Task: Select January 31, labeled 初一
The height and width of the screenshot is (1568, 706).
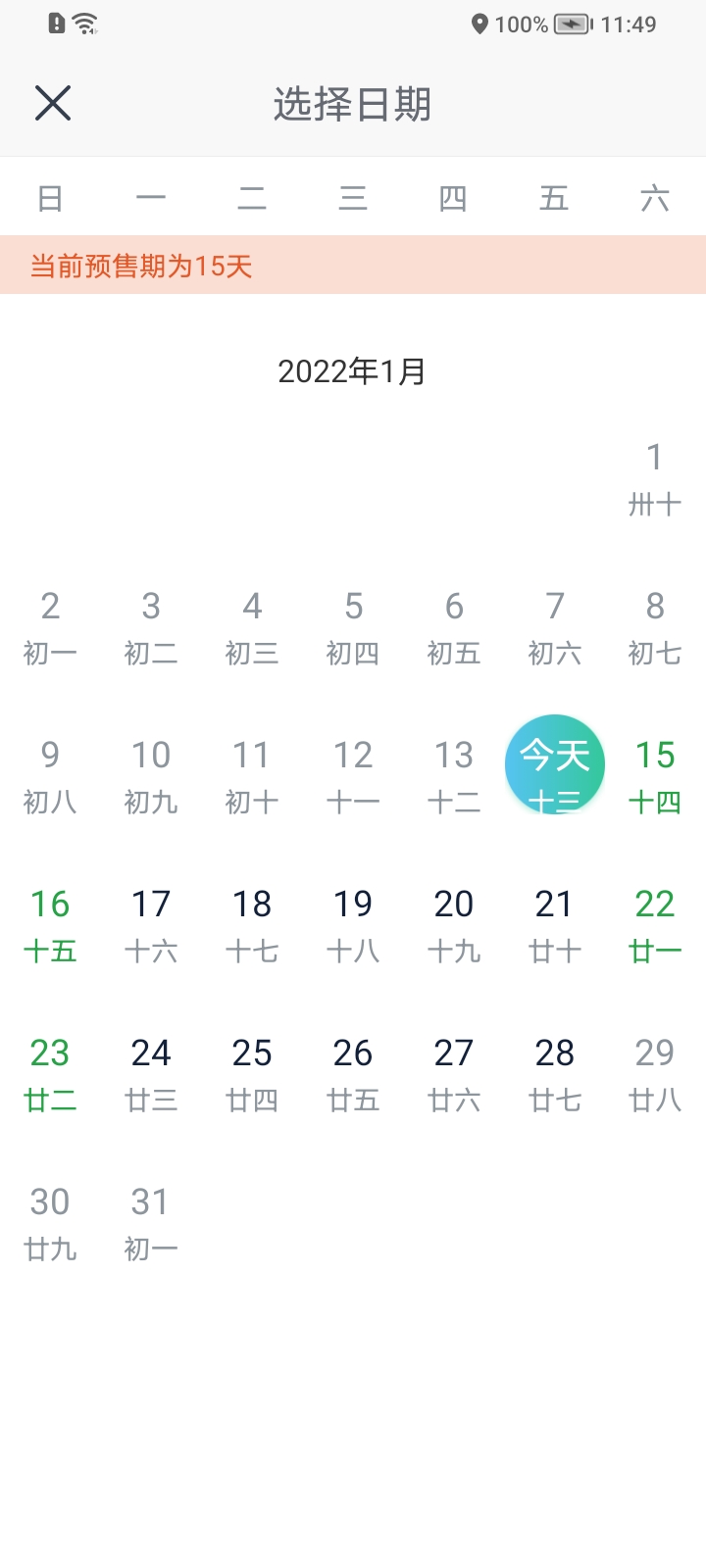Action: pos(151,1221)
